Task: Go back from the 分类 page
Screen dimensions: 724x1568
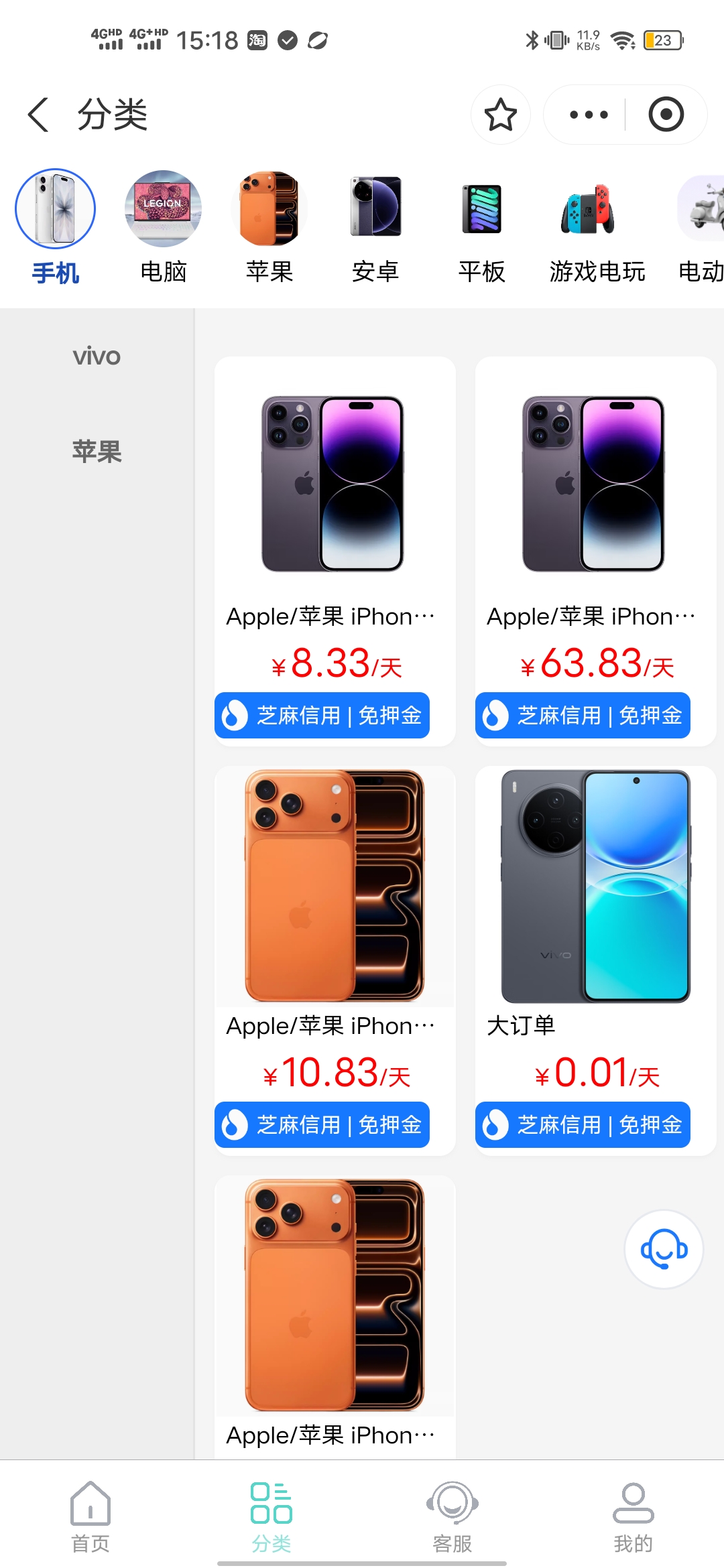Action: coord(39,115)
